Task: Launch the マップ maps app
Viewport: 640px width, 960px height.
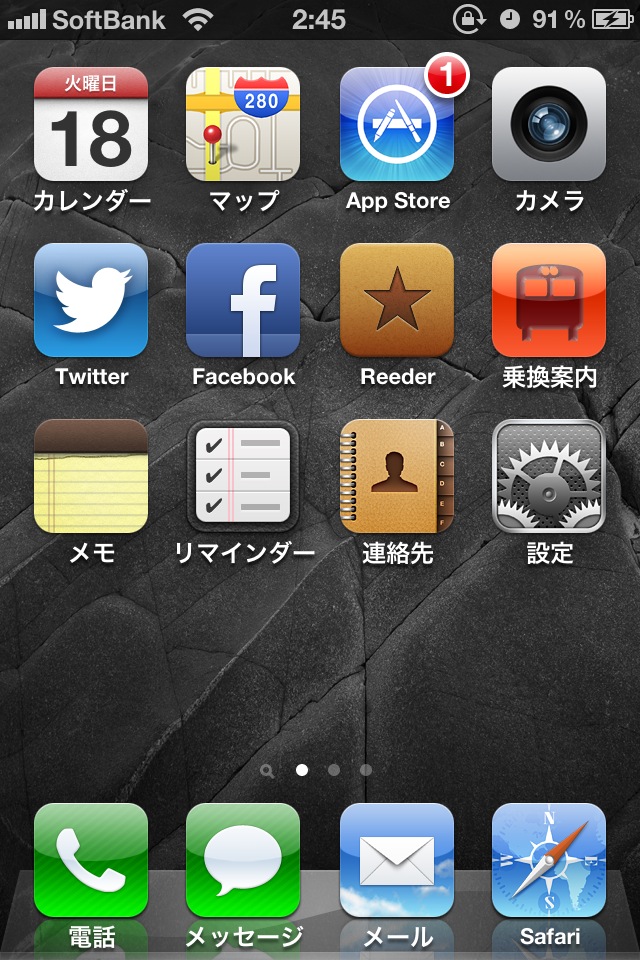Action: (x=243, y=124)
